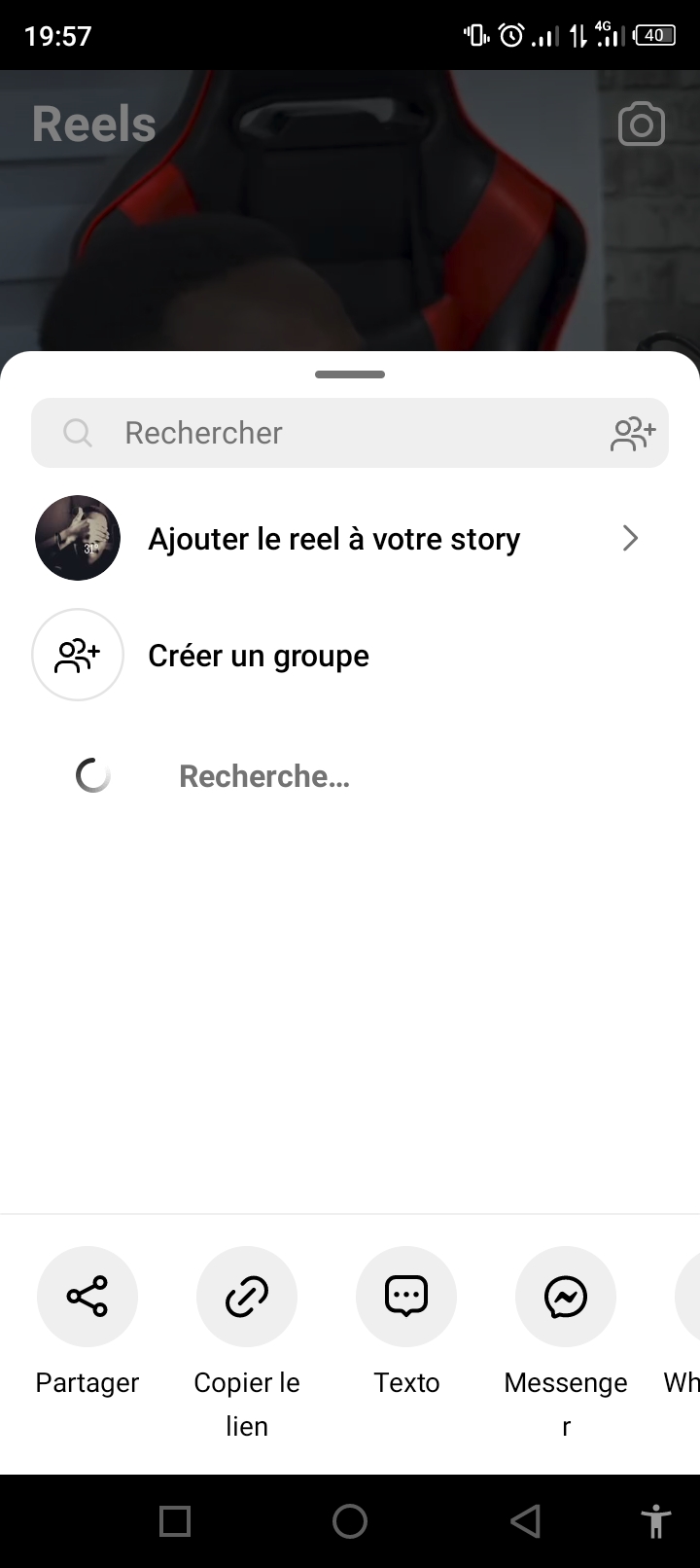
Task: Open the add-people icon in search bar
Action: coord(633,434)
